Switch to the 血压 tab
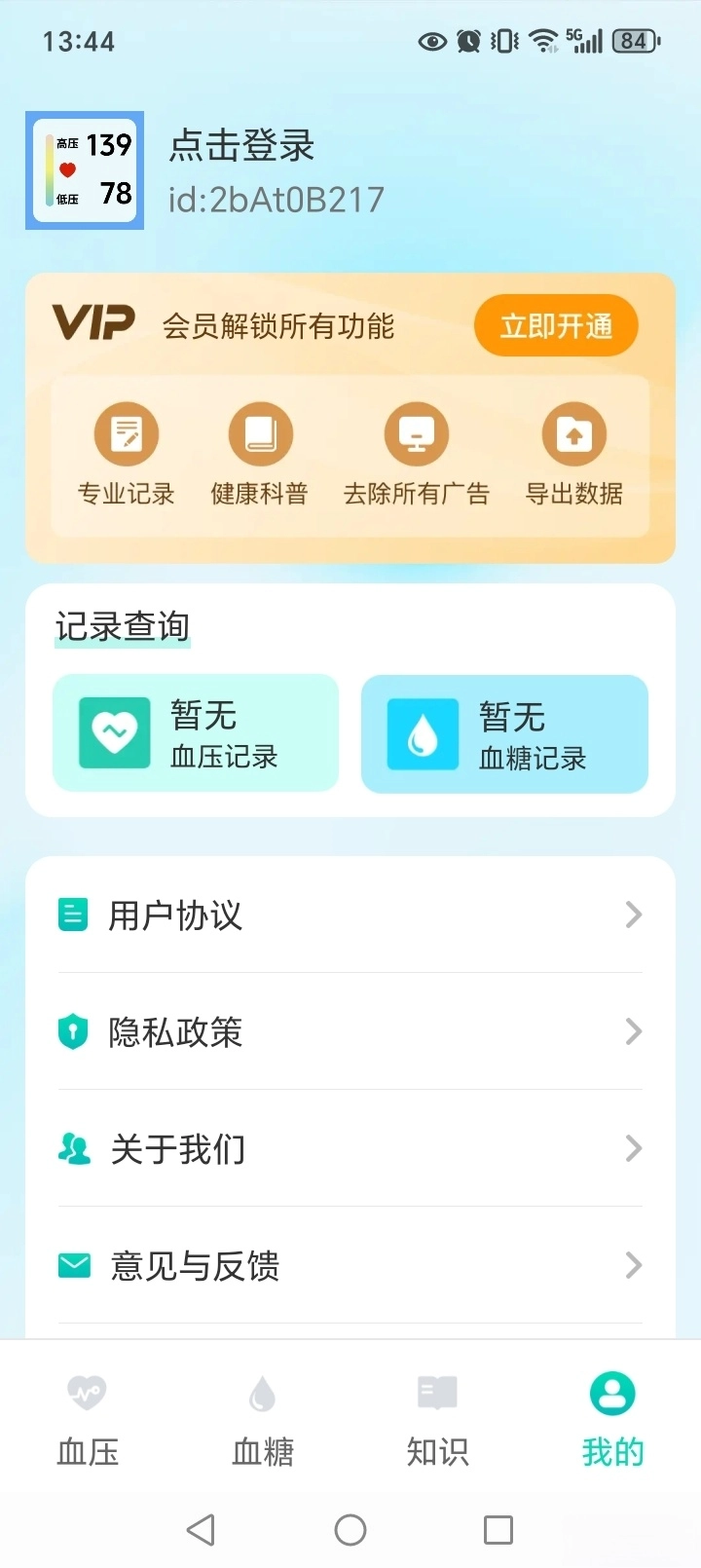This screenshot has height=1568, width=701. tap(88, 1419)
